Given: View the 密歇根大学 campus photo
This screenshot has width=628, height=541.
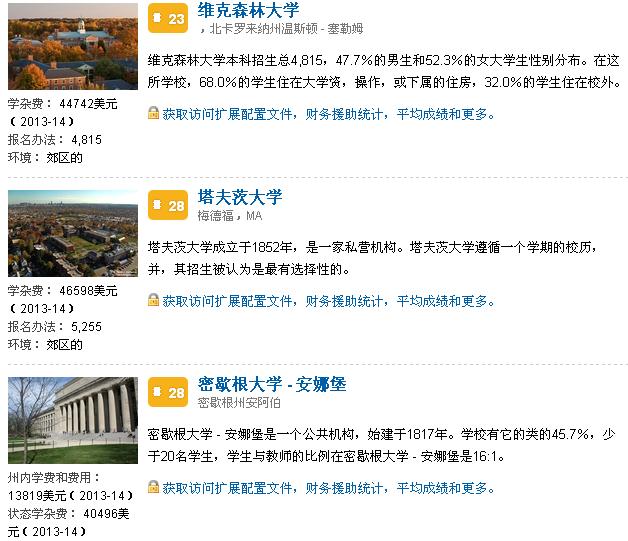Looking at the screenshot, I should [72, 420].
